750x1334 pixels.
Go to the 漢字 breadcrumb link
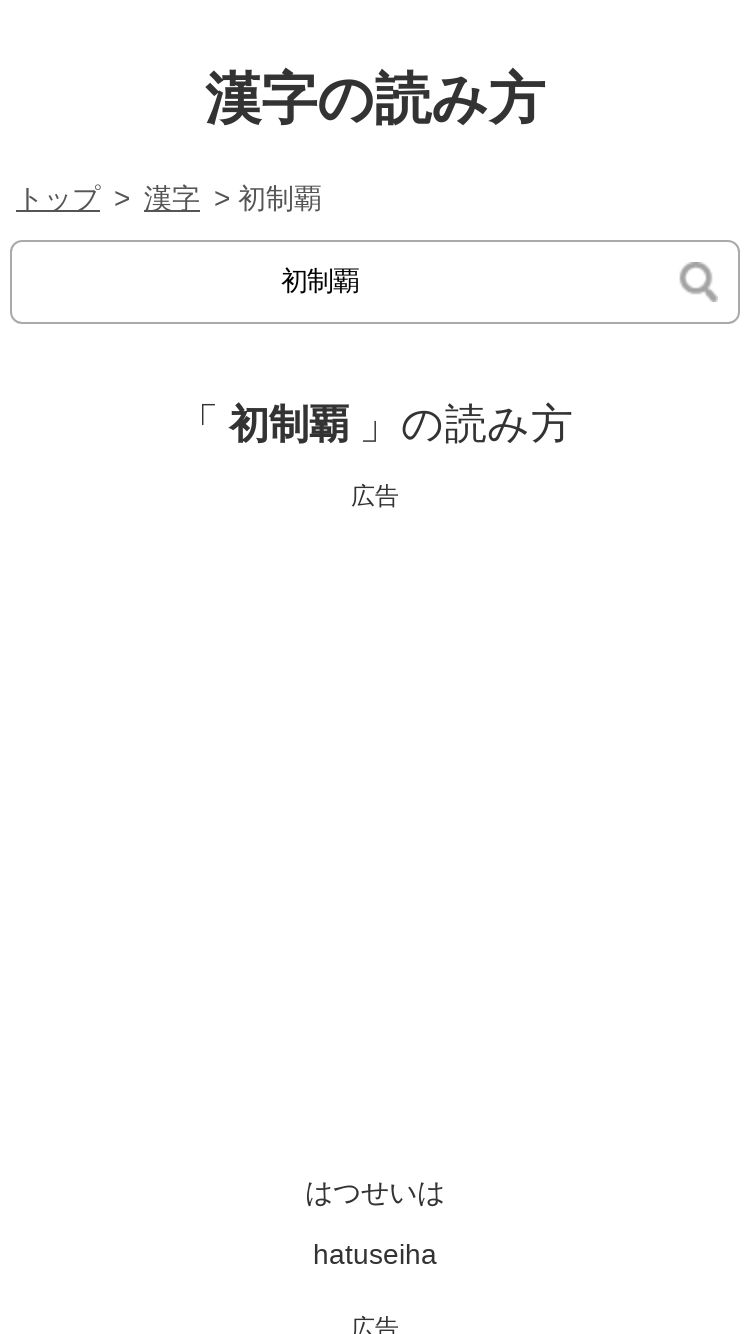(x=172, y=199)
